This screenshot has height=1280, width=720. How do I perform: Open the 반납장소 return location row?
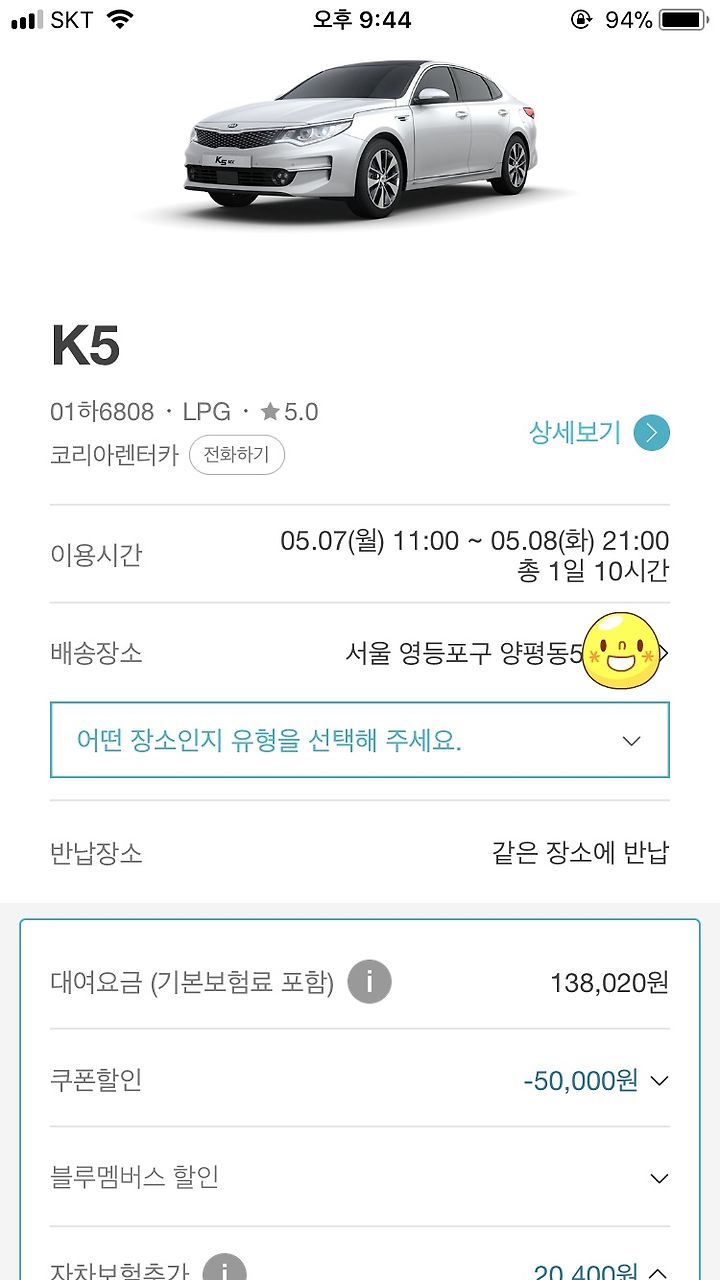point(360,853)
